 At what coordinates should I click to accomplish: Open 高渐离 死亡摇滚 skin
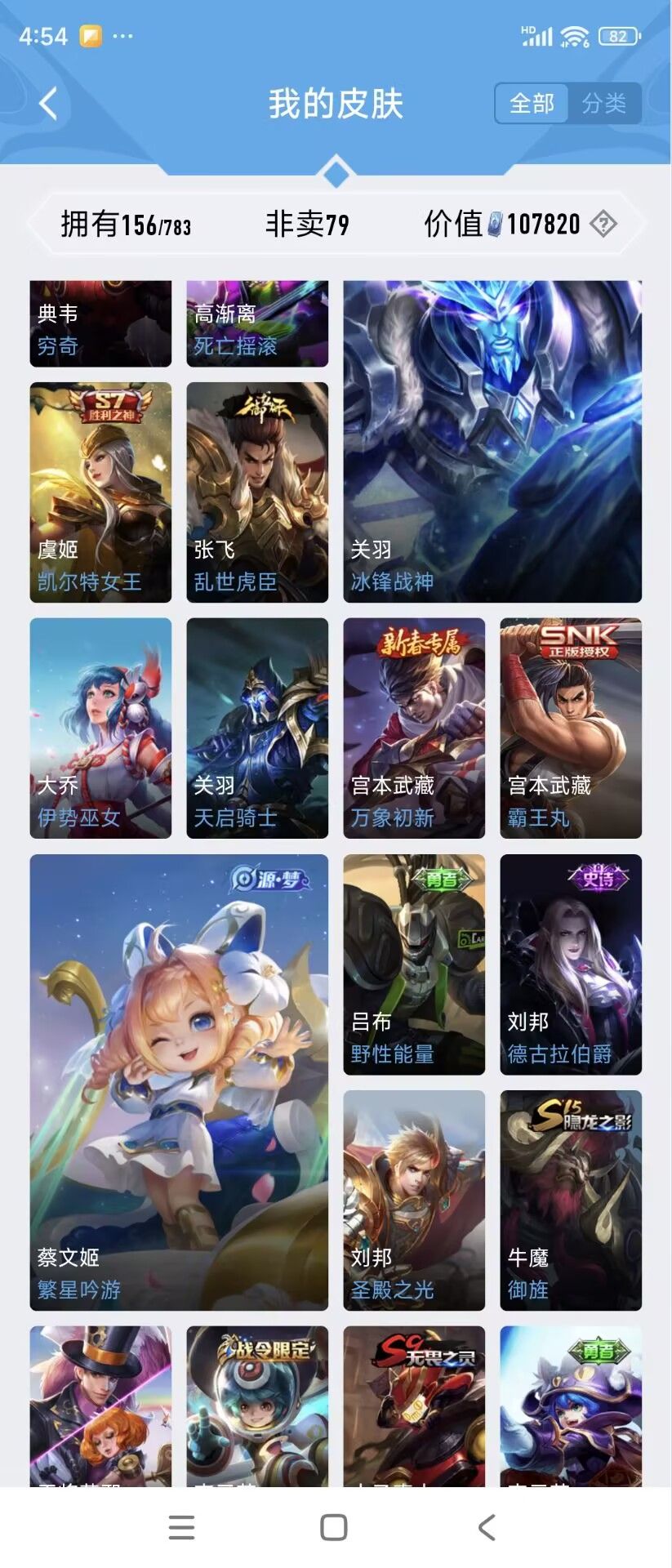(x=257, y=323)
